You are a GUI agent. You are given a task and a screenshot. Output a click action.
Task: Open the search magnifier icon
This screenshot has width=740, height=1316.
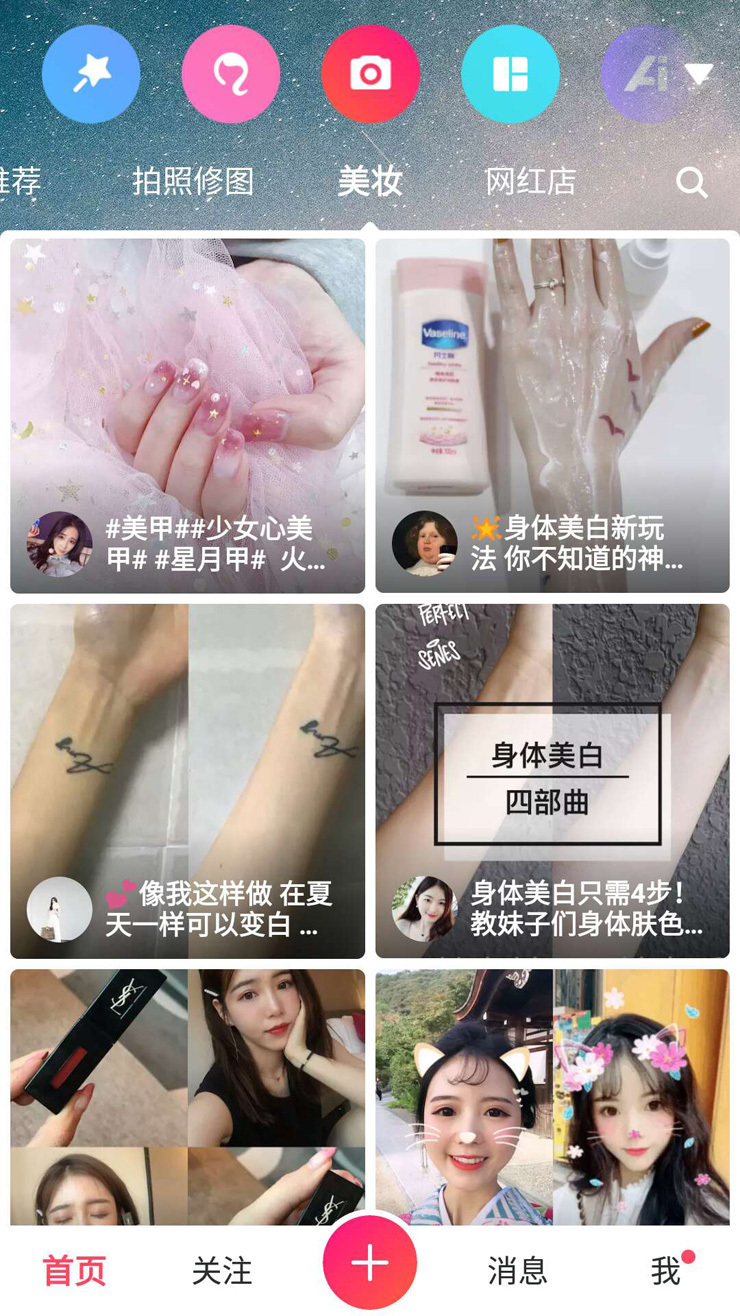click(x=691, y=182)
